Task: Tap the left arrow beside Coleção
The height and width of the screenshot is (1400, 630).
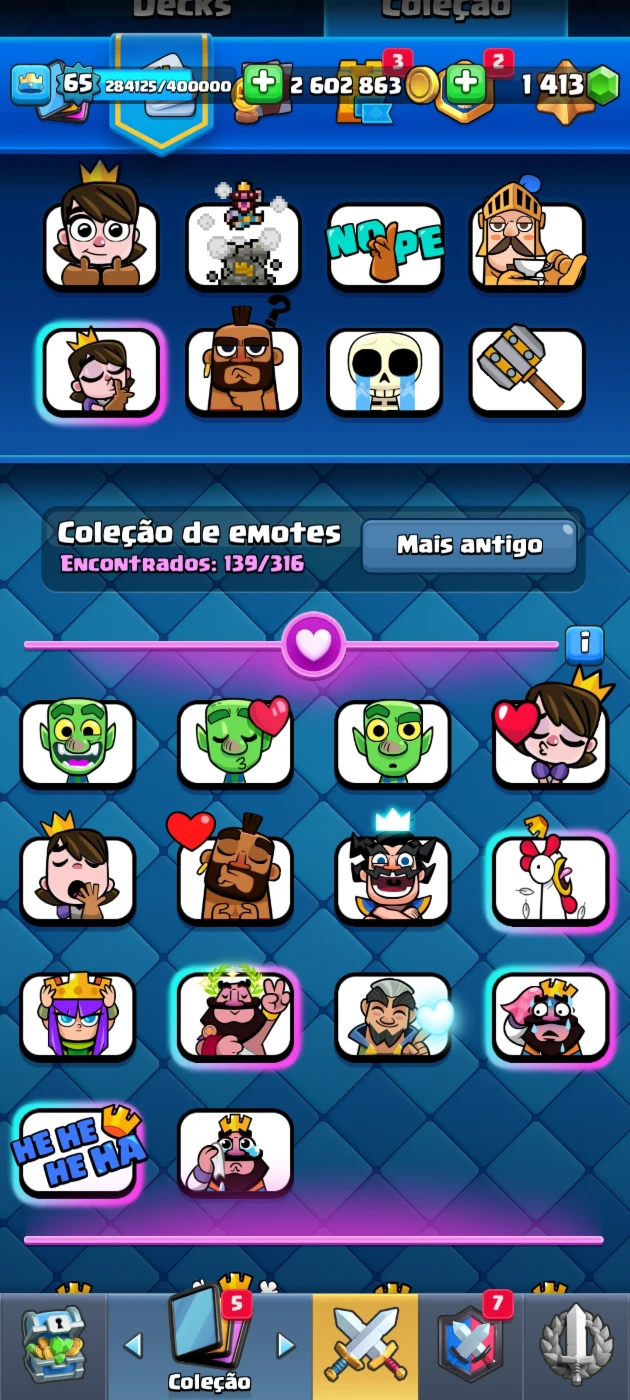Action: (133, 1345)
